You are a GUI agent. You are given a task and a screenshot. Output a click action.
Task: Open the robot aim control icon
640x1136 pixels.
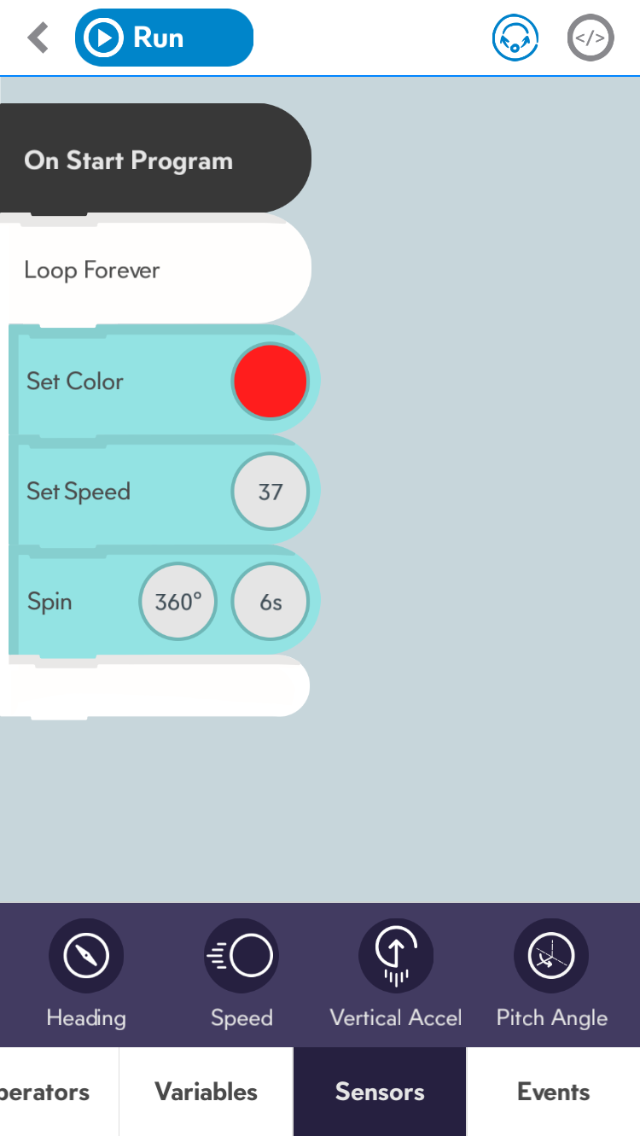(515, 39)
